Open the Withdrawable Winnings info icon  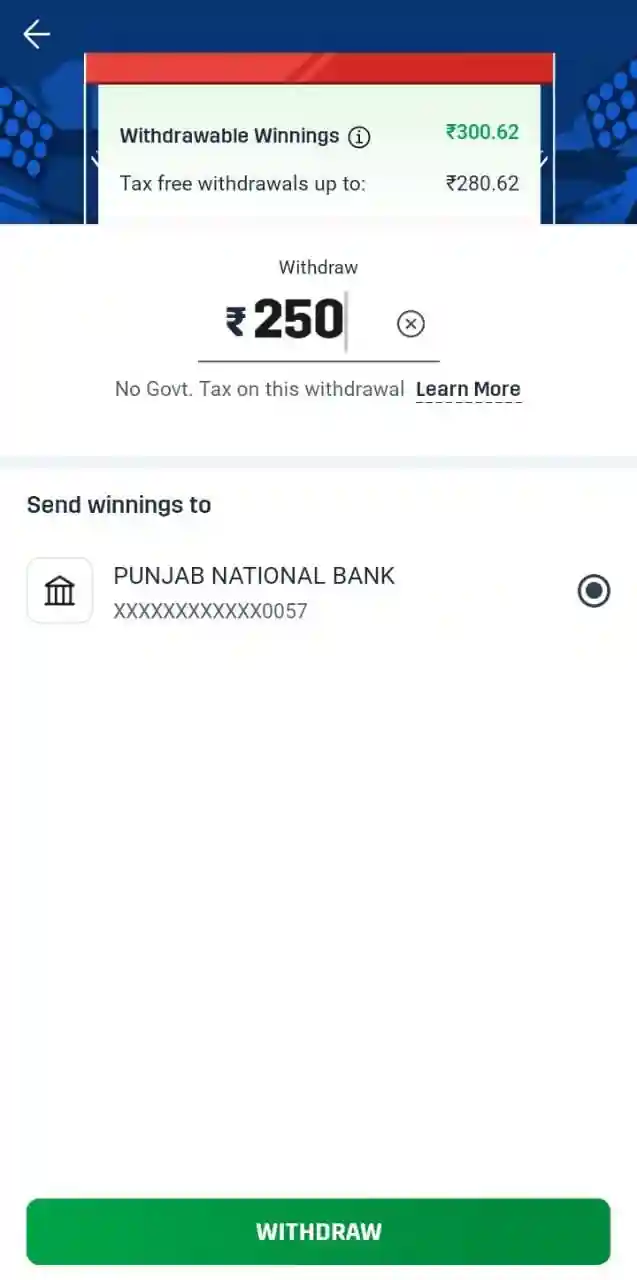359,138
